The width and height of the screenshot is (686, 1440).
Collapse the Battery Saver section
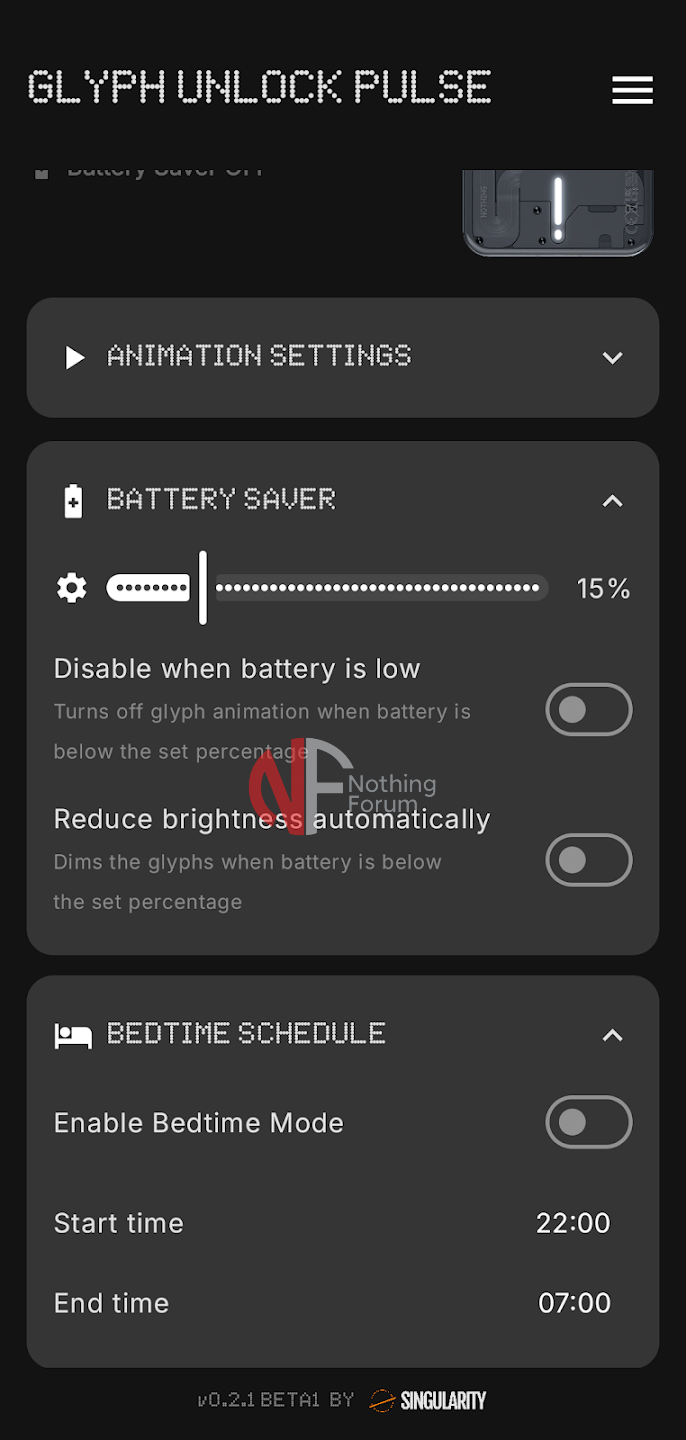(x=612, y=500)
